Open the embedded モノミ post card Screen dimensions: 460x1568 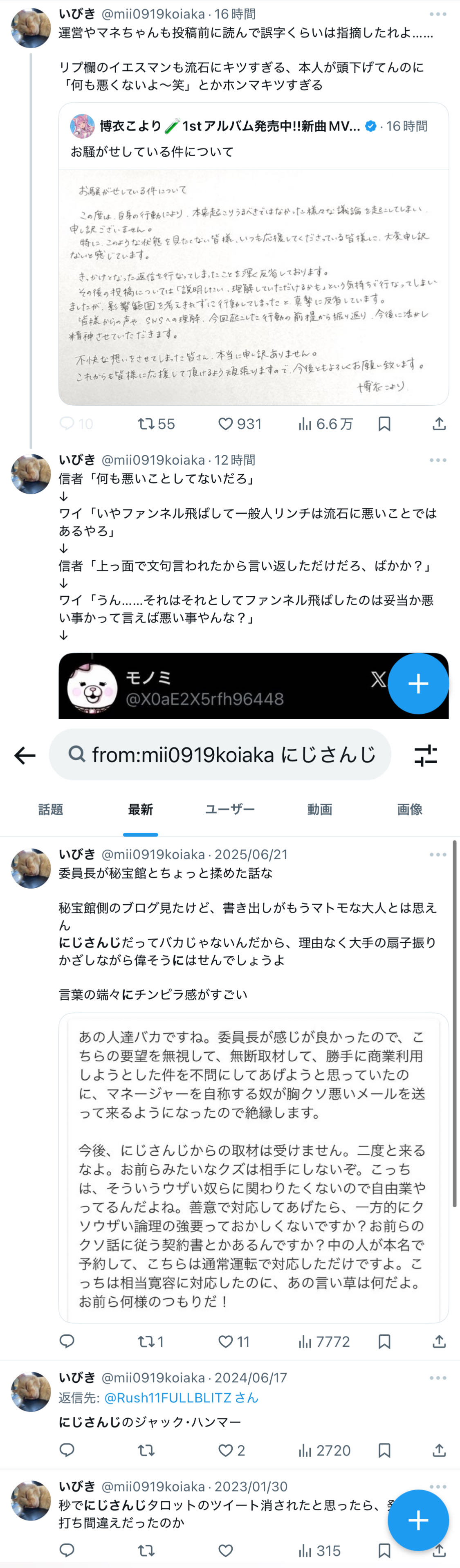click(x=219, y=686)
